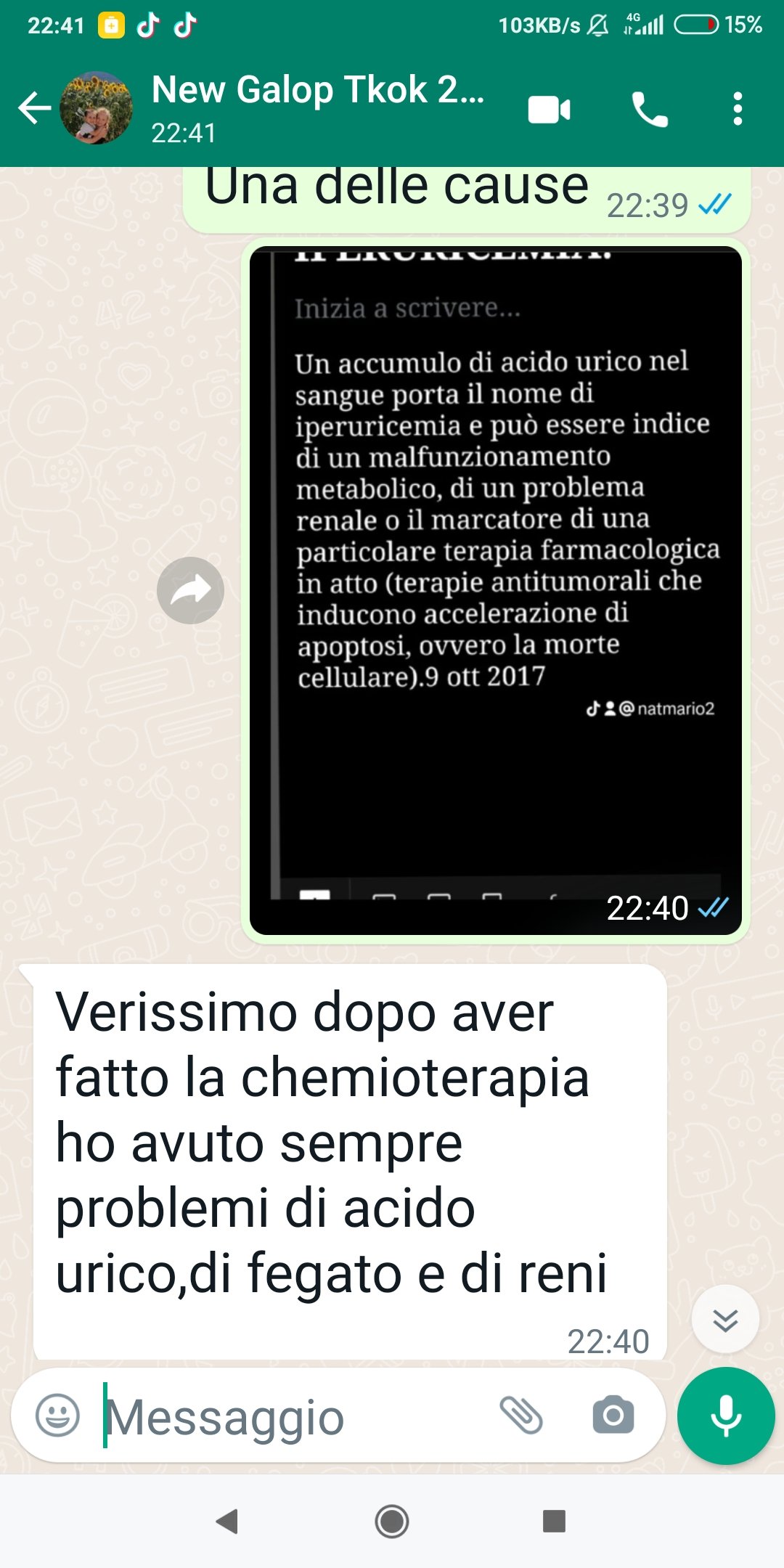Open recent apps from navigation bar
The height and width of the screenshot is (1568, 784).
(554, 1521)
